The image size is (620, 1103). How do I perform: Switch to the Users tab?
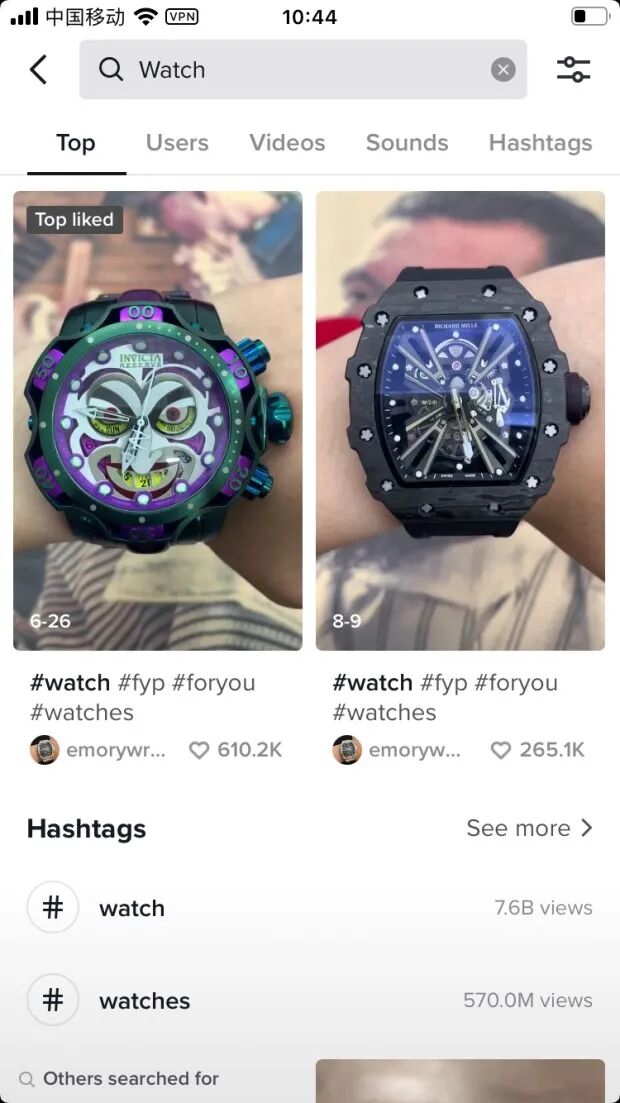[177, 143]
